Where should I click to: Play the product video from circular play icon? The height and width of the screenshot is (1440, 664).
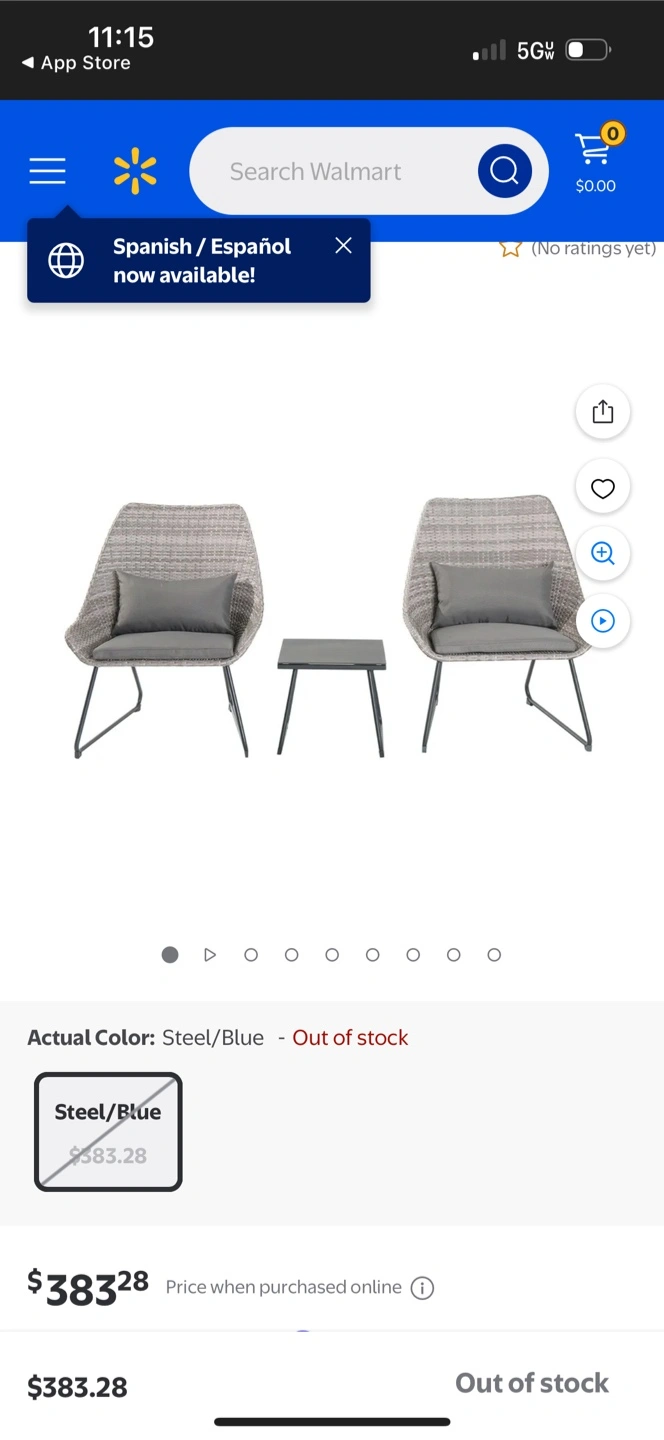coord(603,621)
